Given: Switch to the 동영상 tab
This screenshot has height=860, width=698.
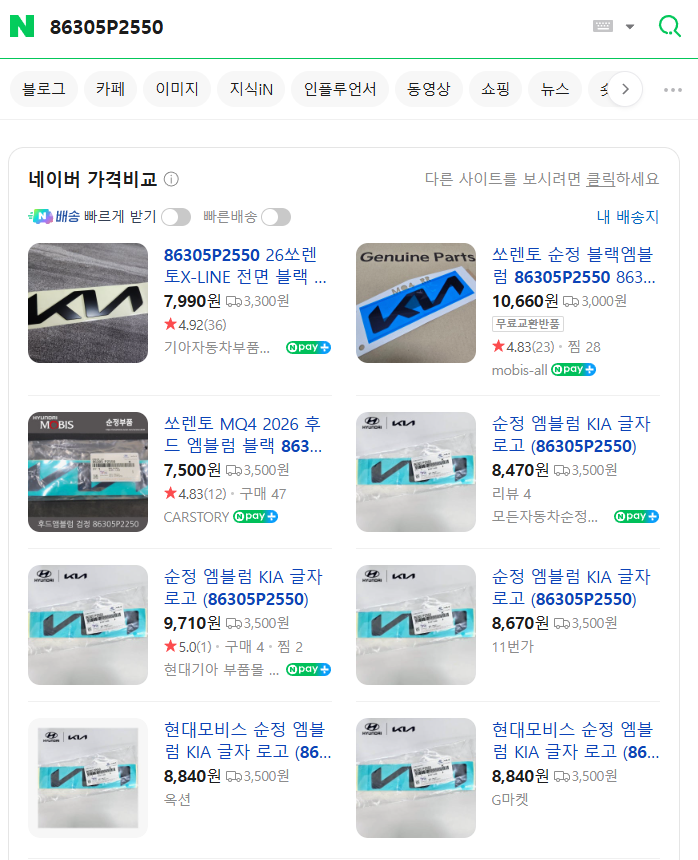Looking at the screenshot, I should 428,89.
